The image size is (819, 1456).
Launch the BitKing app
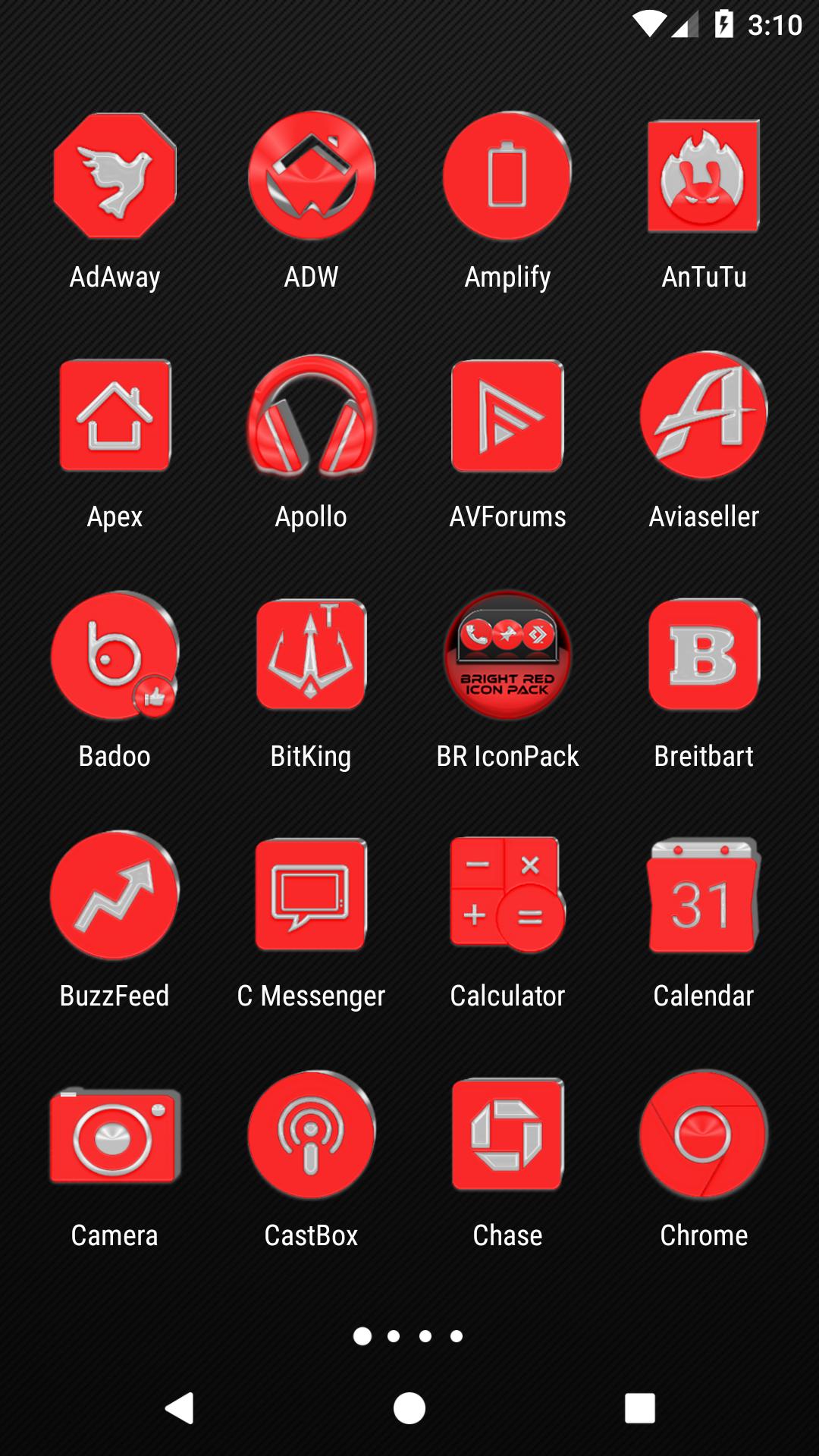(x=311, y=655)
